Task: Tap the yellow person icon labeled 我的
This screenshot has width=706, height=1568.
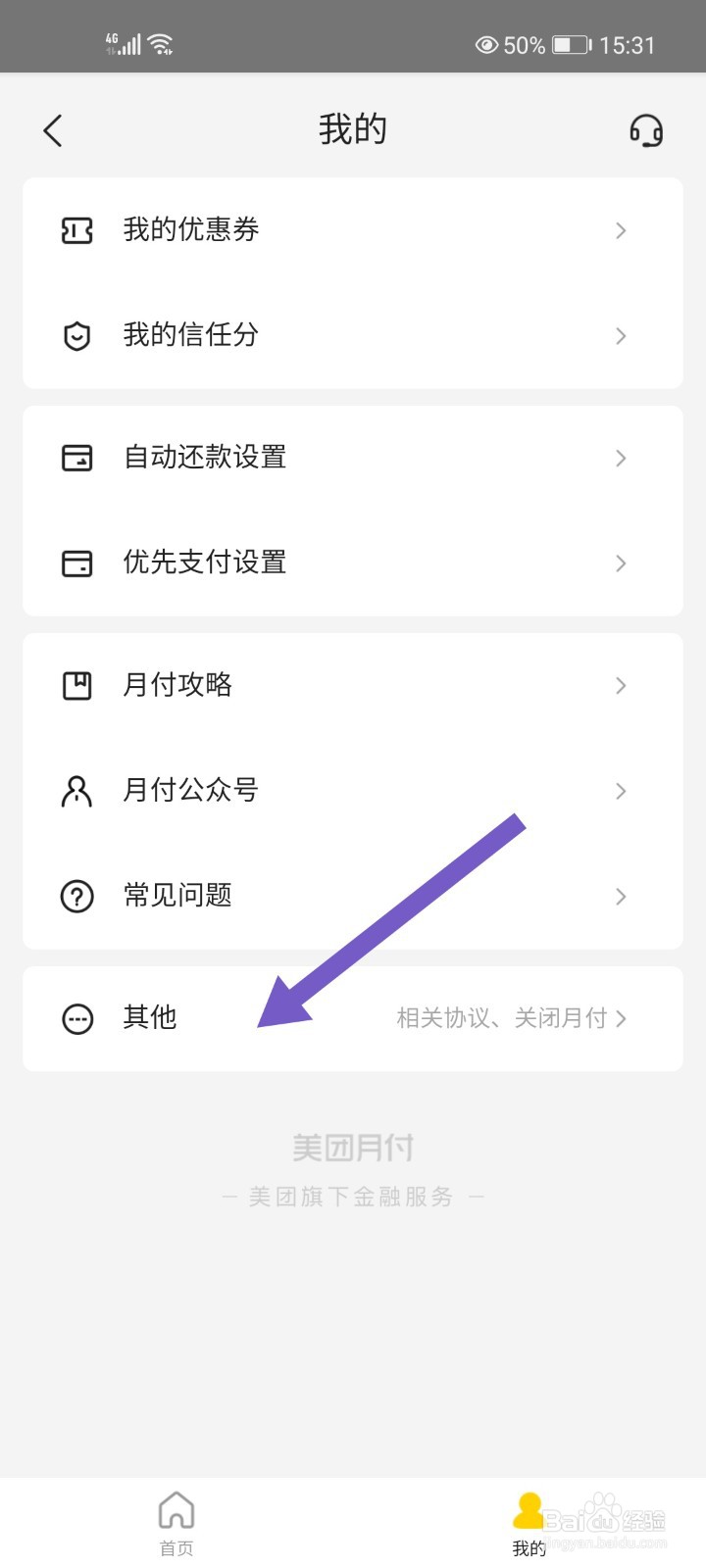Action: tap(529, 1512)
